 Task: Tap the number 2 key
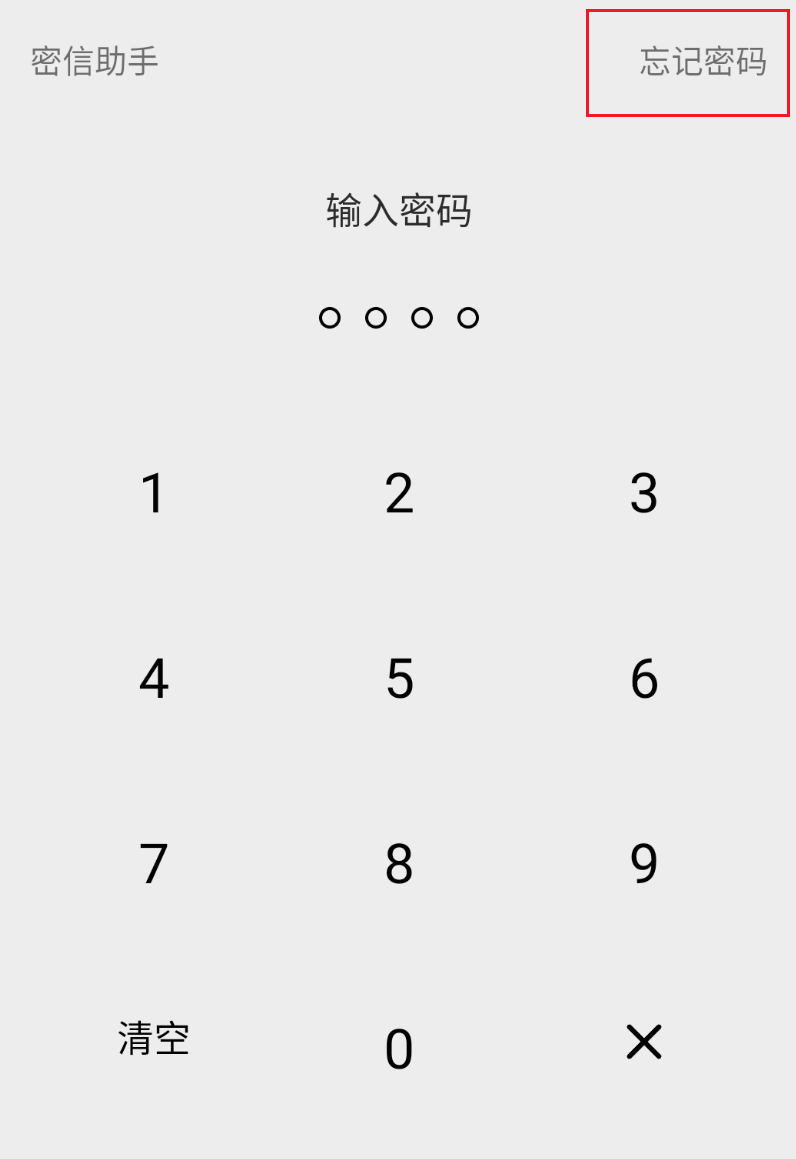tap(399, 493)
